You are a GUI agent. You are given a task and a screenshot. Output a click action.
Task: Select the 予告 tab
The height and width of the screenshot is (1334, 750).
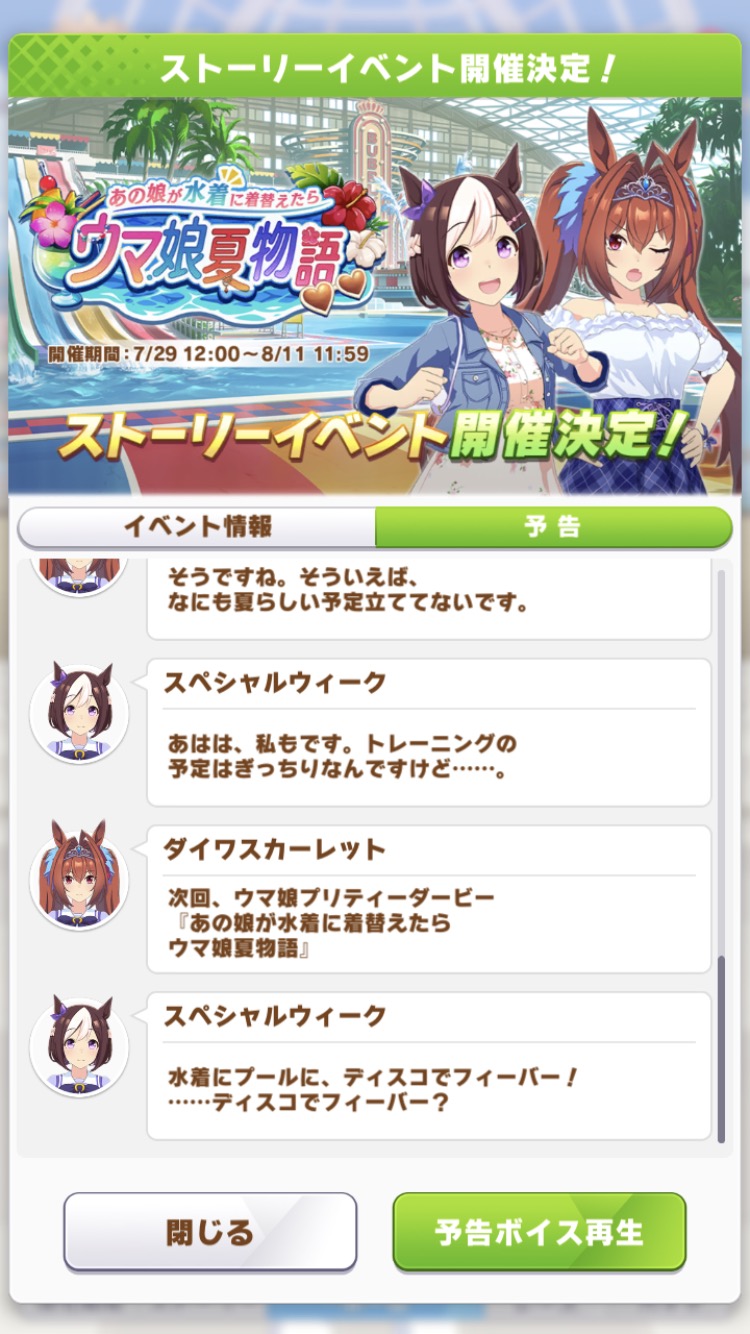point(553,527)
